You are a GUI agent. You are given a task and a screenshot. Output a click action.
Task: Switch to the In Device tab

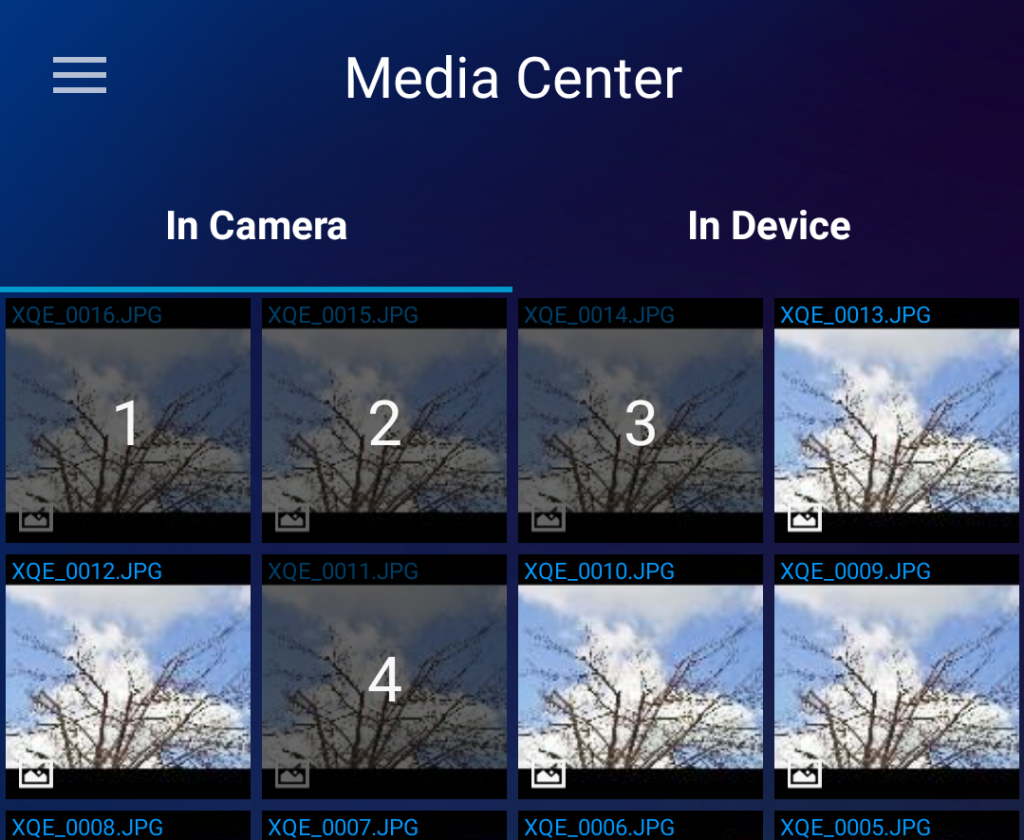click(769, 226)
